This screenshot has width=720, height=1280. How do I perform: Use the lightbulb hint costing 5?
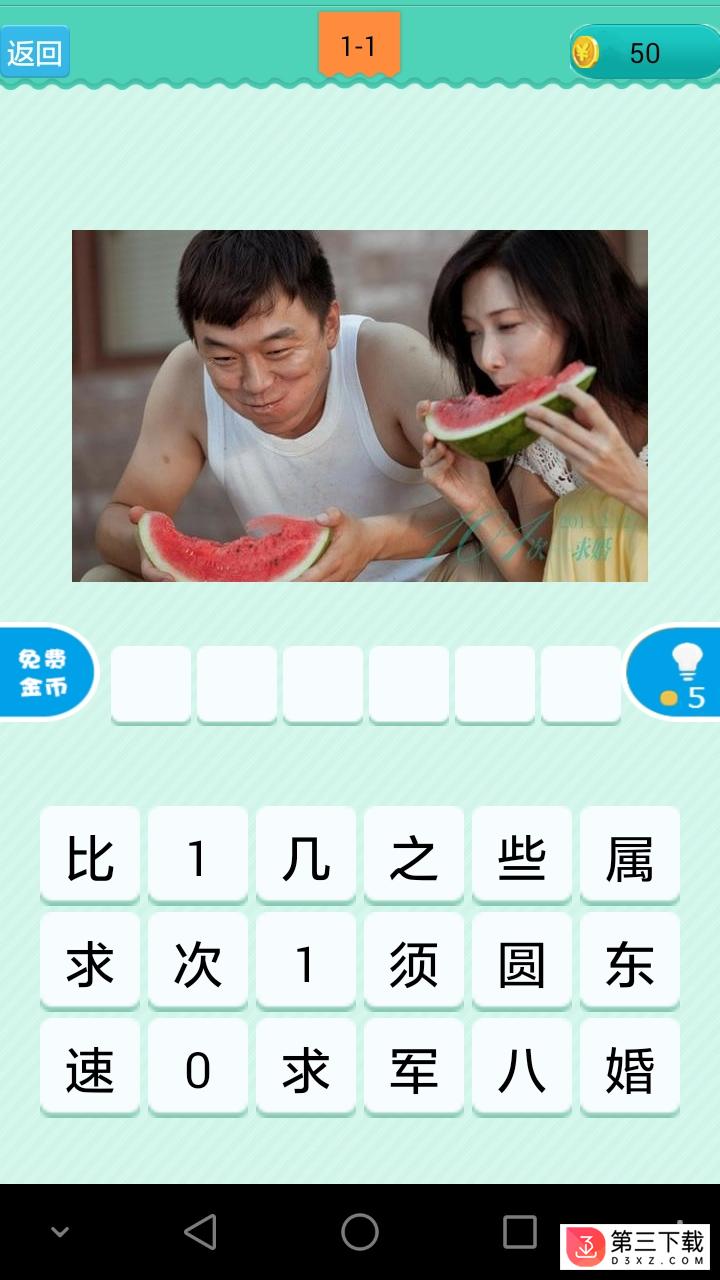[678, 672]
